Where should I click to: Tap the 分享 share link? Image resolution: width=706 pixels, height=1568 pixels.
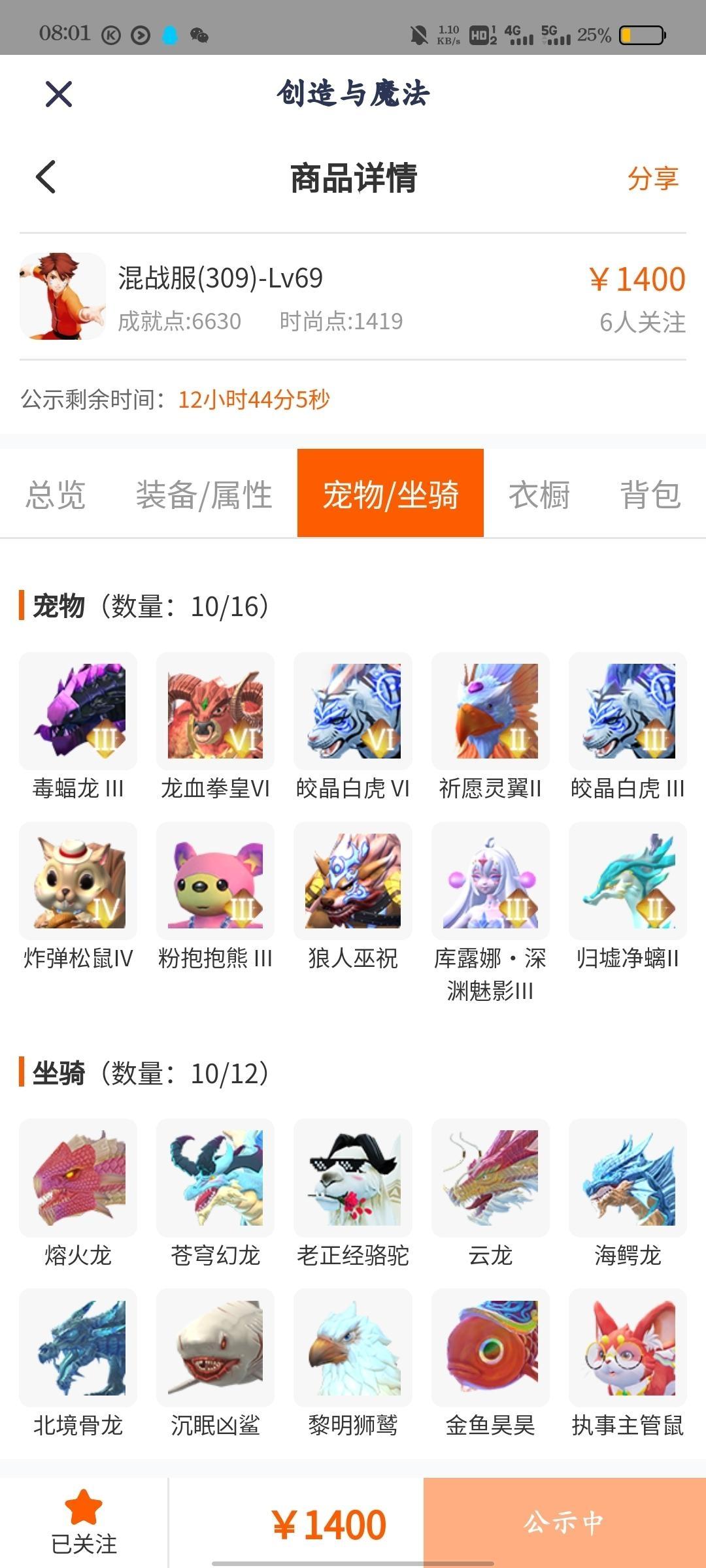click(652, 178)
